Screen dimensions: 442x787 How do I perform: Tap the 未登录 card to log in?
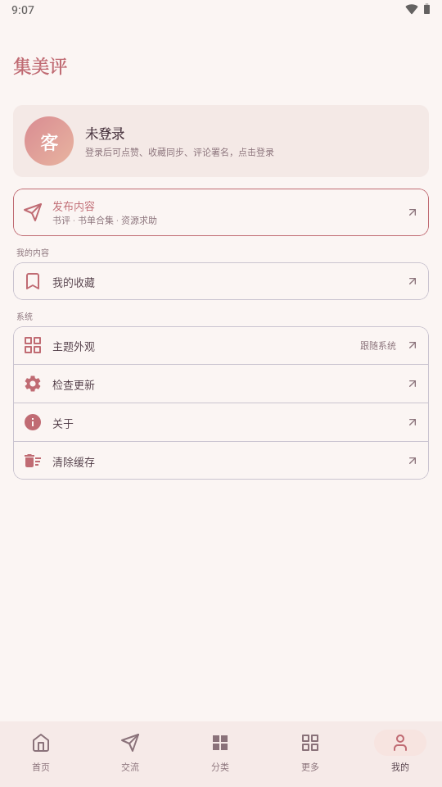[221, 141]
